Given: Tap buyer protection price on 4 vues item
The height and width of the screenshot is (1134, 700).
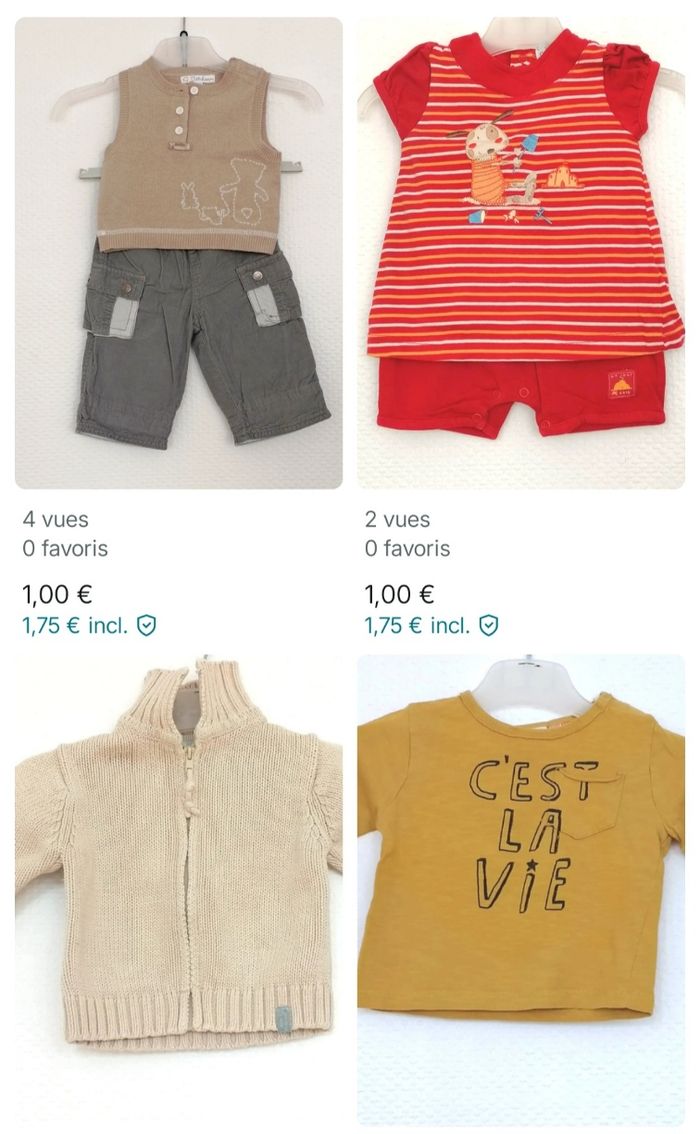Looking at the screenshot, I should point(89,626).
